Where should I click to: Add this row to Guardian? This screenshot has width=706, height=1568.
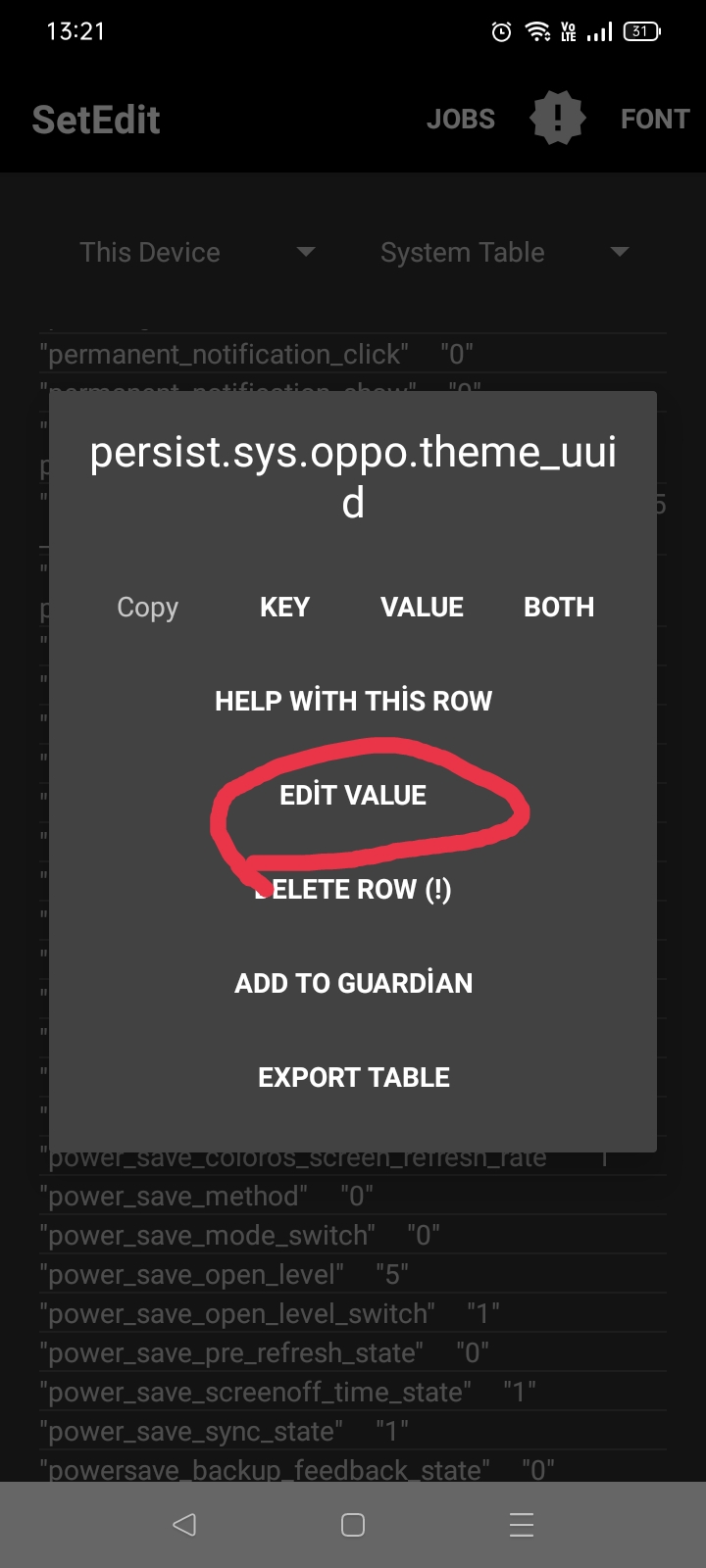353,983
